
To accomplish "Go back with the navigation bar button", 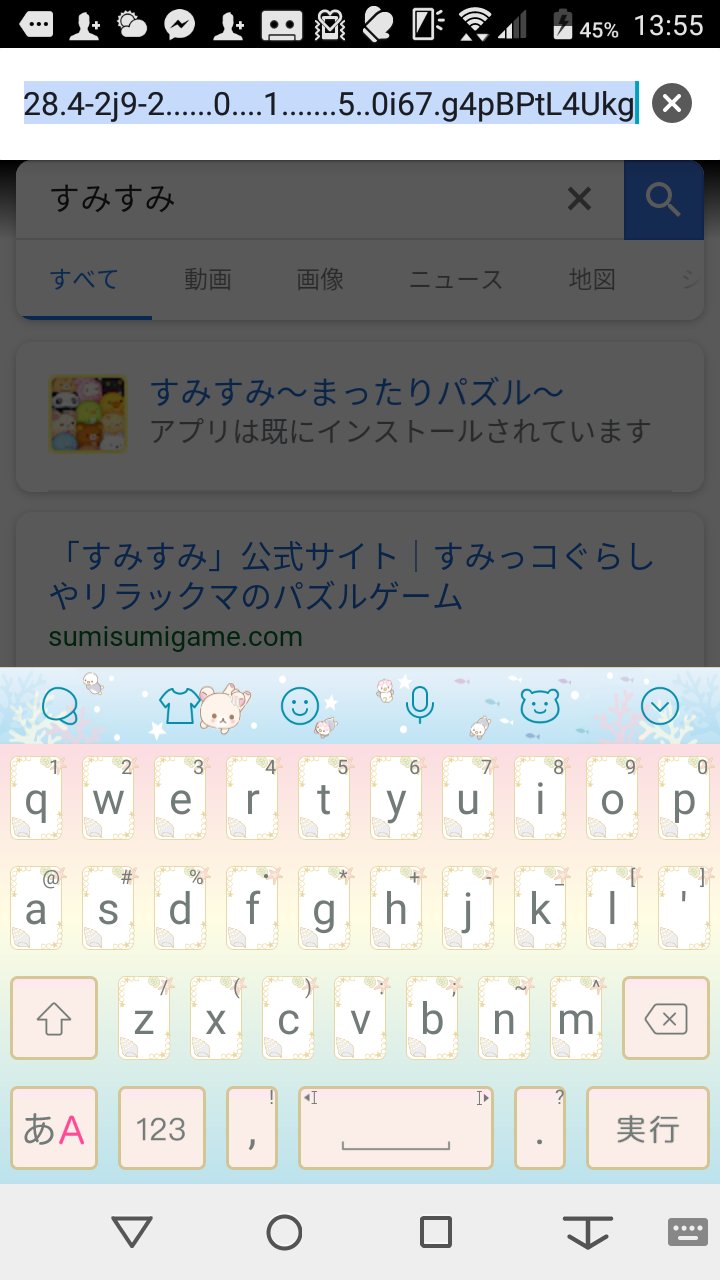I will click(132, 1232).
